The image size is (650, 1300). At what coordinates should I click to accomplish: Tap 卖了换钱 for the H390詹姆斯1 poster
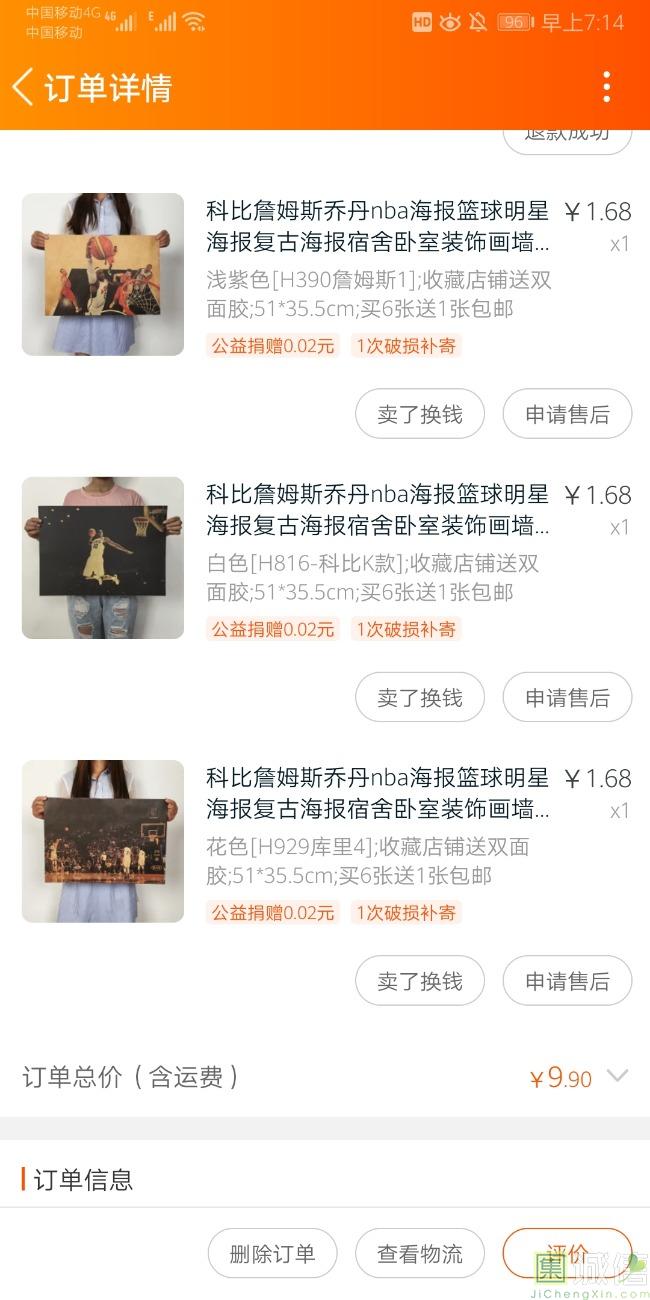pyautogui.click(x=420, y=414)
